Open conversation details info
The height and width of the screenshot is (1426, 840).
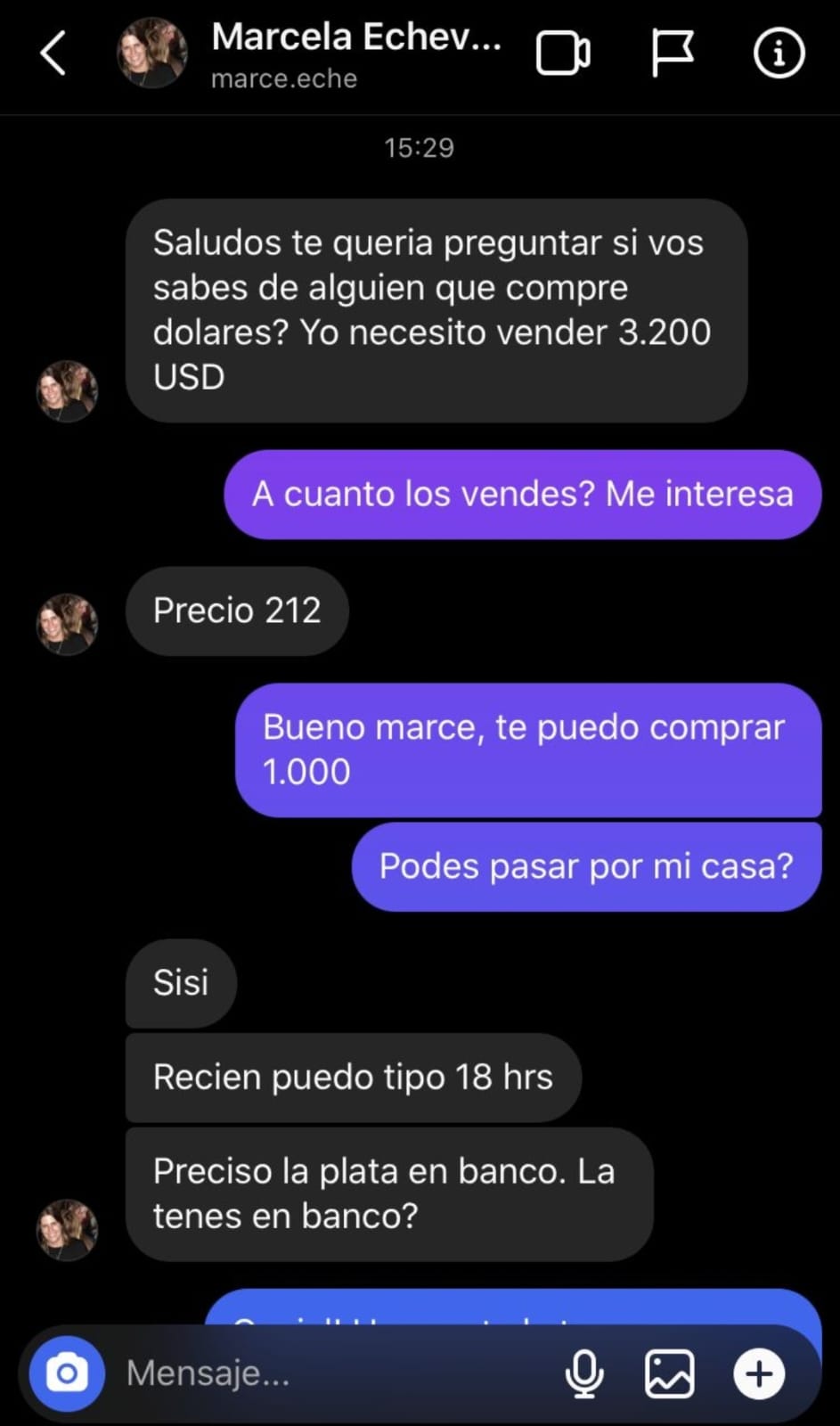pyautogui.click(x=779, y=53)
